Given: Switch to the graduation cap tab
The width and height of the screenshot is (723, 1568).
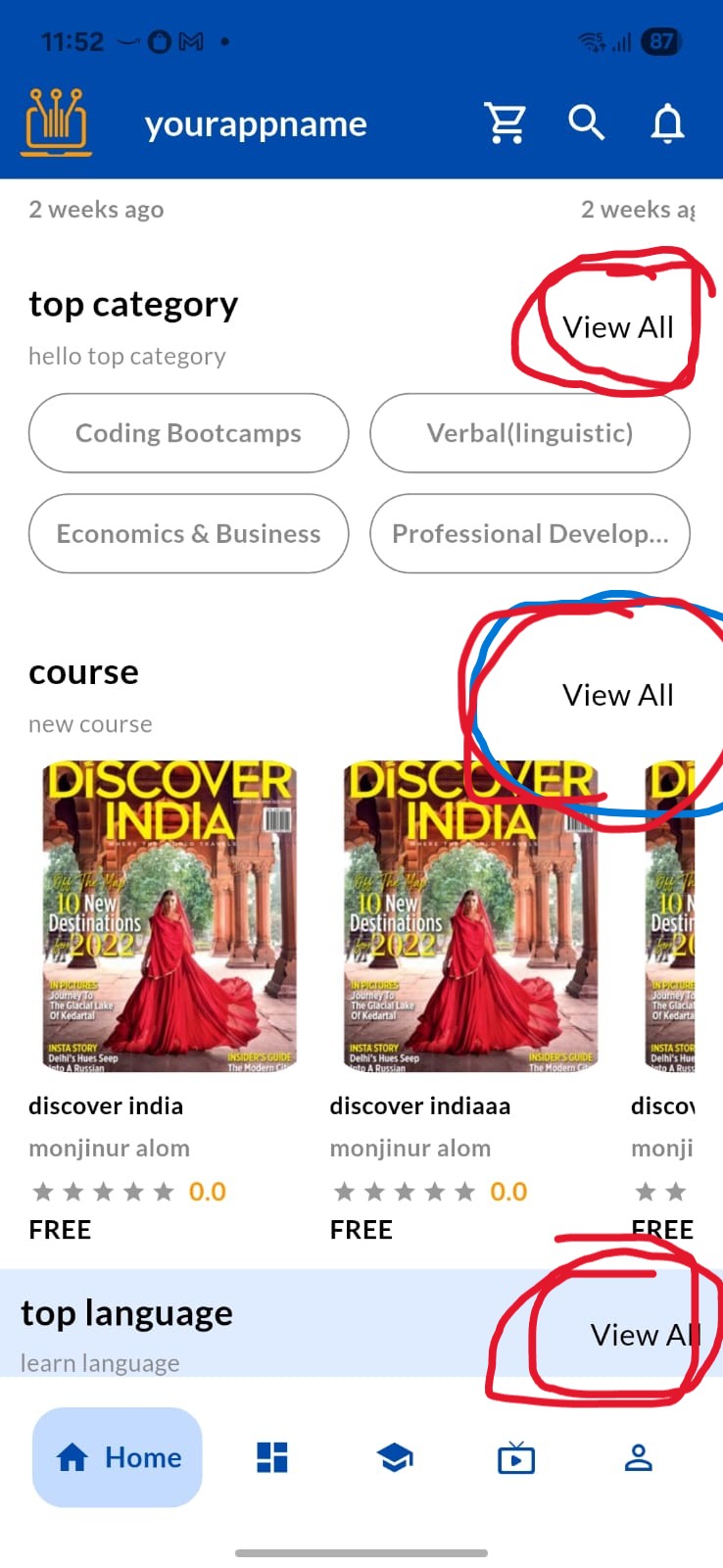Looking at the screenshot, I should [394, 1458].
